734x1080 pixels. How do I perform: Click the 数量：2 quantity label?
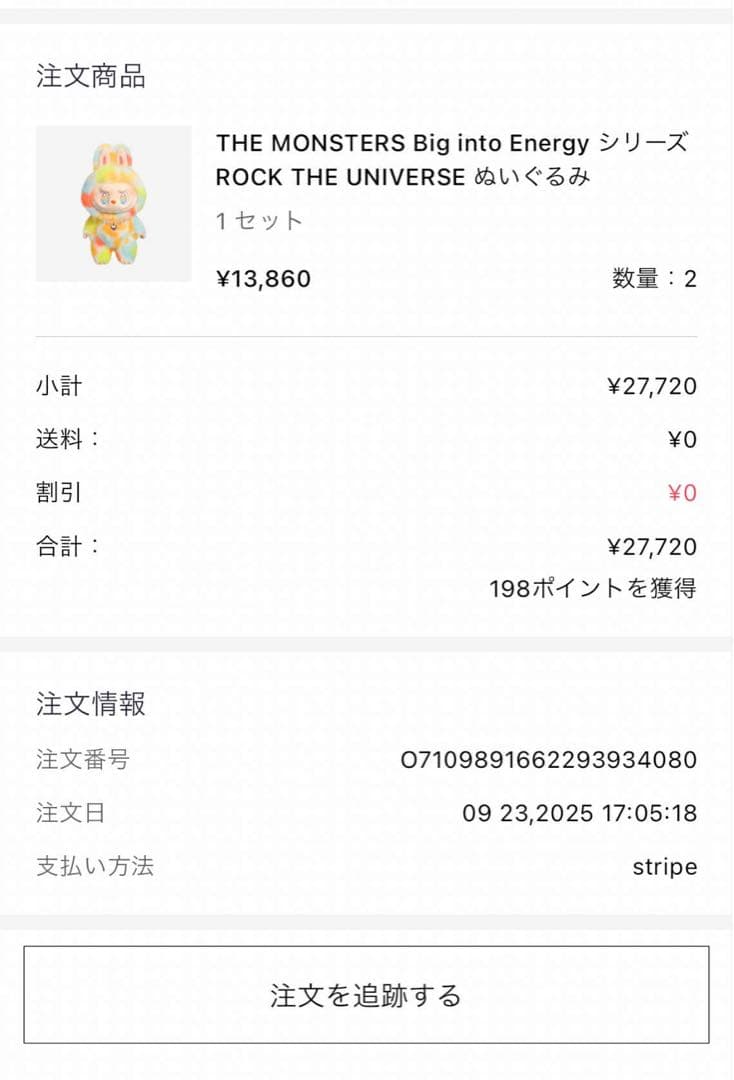(x=655, y=279)
